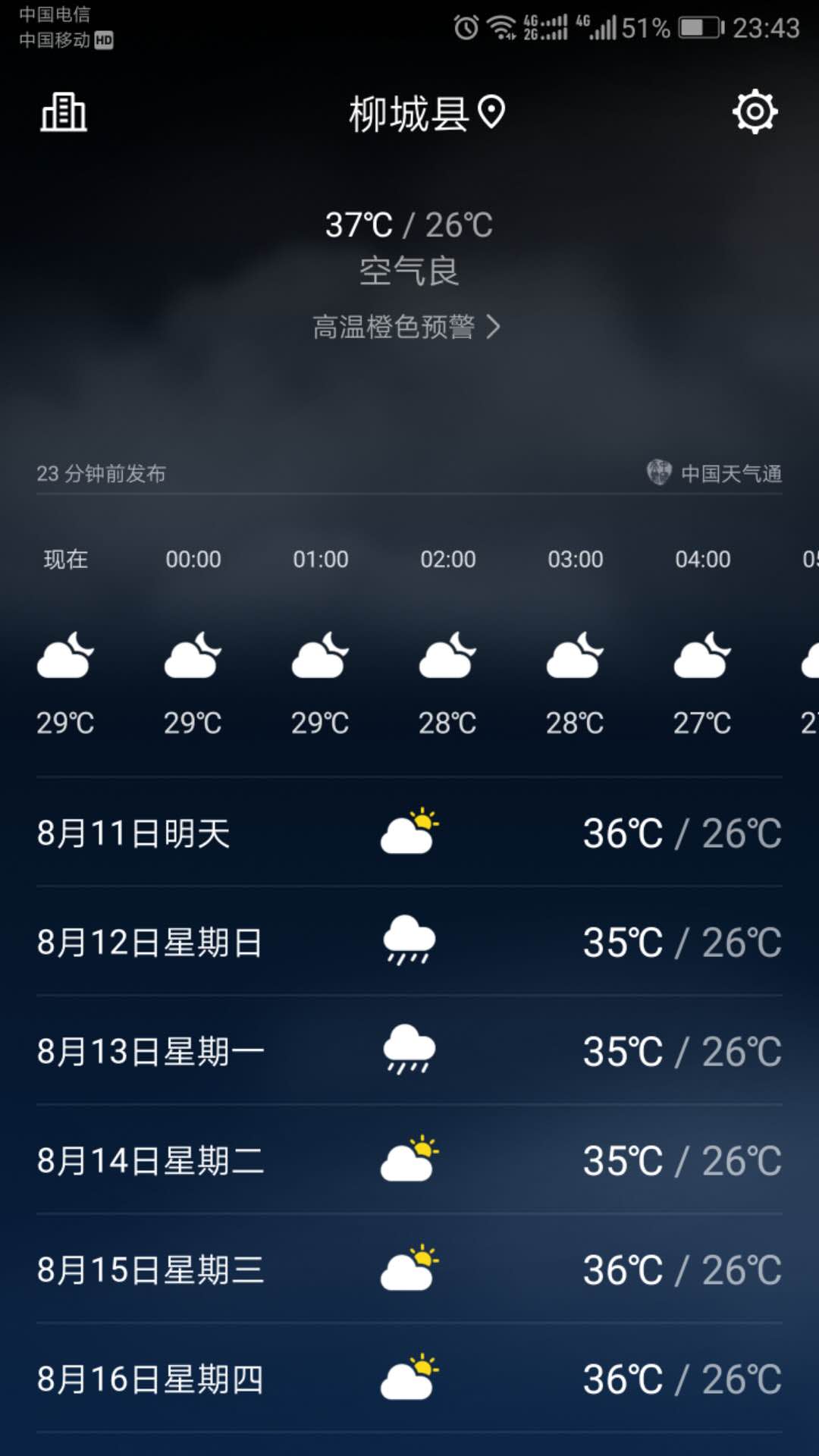View the 高温橙色预警 warning details
This screenshot has height=1456, width=819.
(407, 327)
